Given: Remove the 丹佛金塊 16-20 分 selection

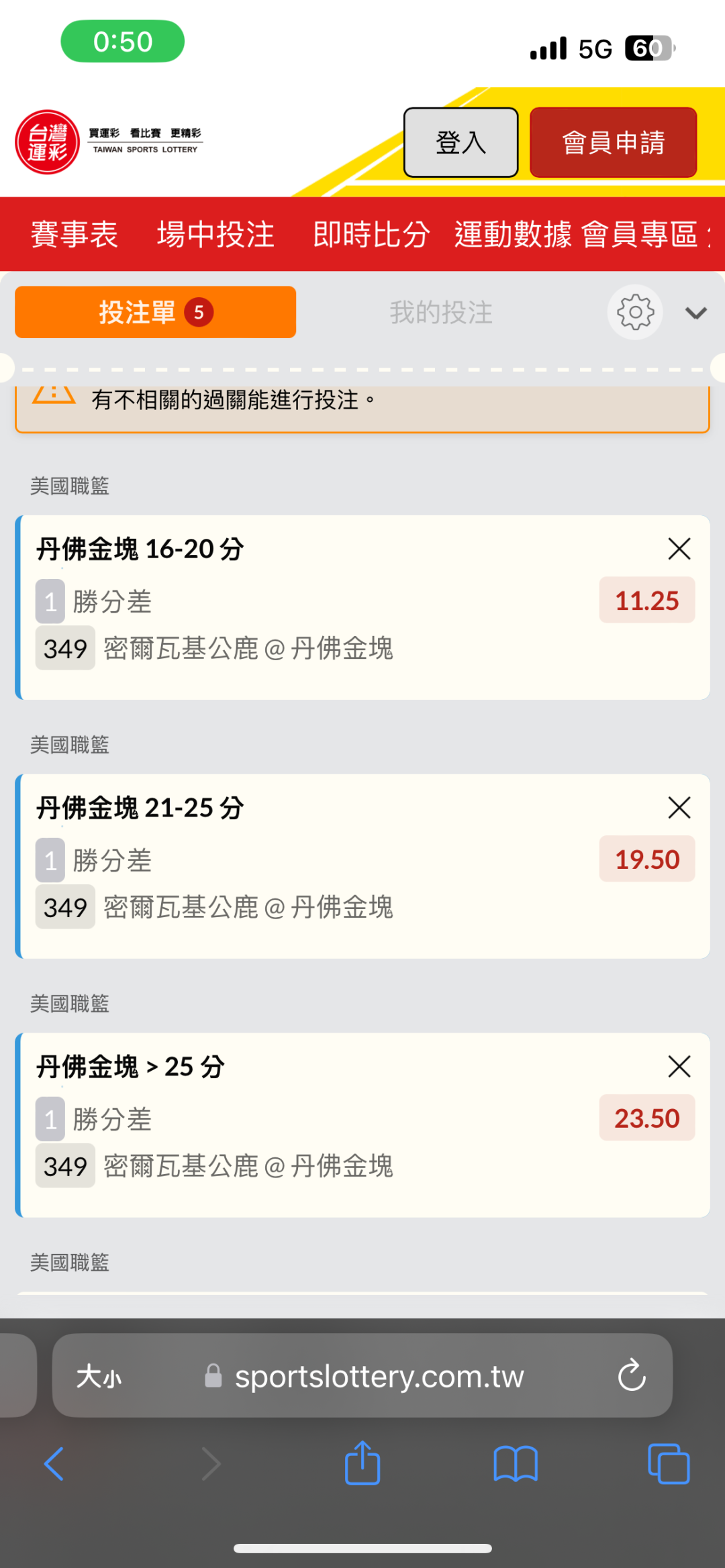Looking at the screenshot, I should (679, 549).
